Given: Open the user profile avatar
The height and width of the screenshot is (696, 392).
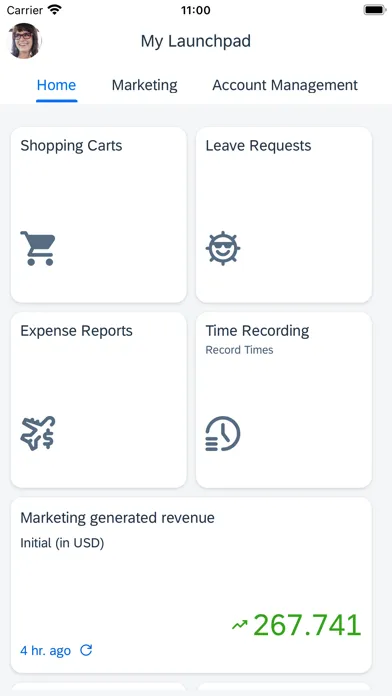Looking at the screenshot, I should pos(25,41).
